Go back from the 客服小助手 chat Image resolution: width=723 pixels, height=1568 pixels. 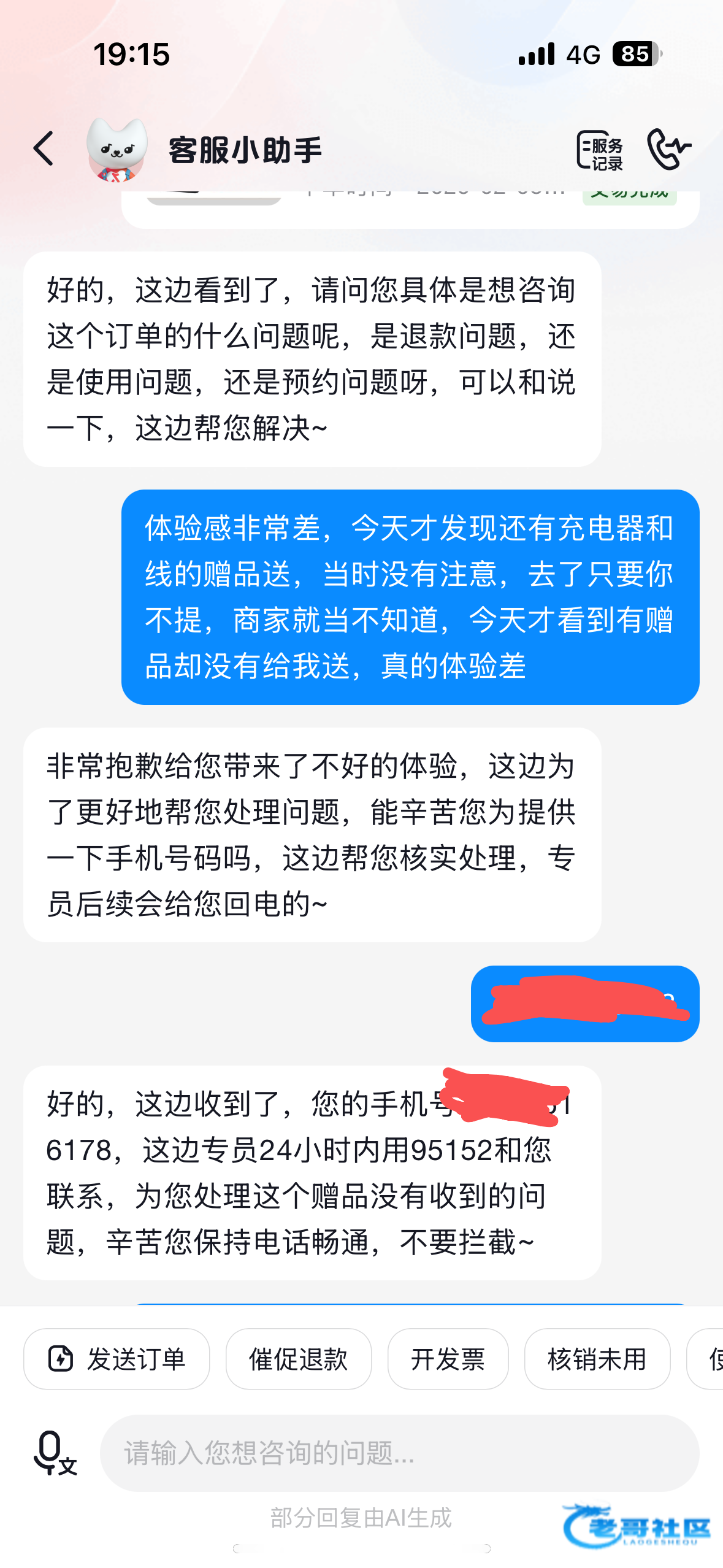click(x=44, y=148)
